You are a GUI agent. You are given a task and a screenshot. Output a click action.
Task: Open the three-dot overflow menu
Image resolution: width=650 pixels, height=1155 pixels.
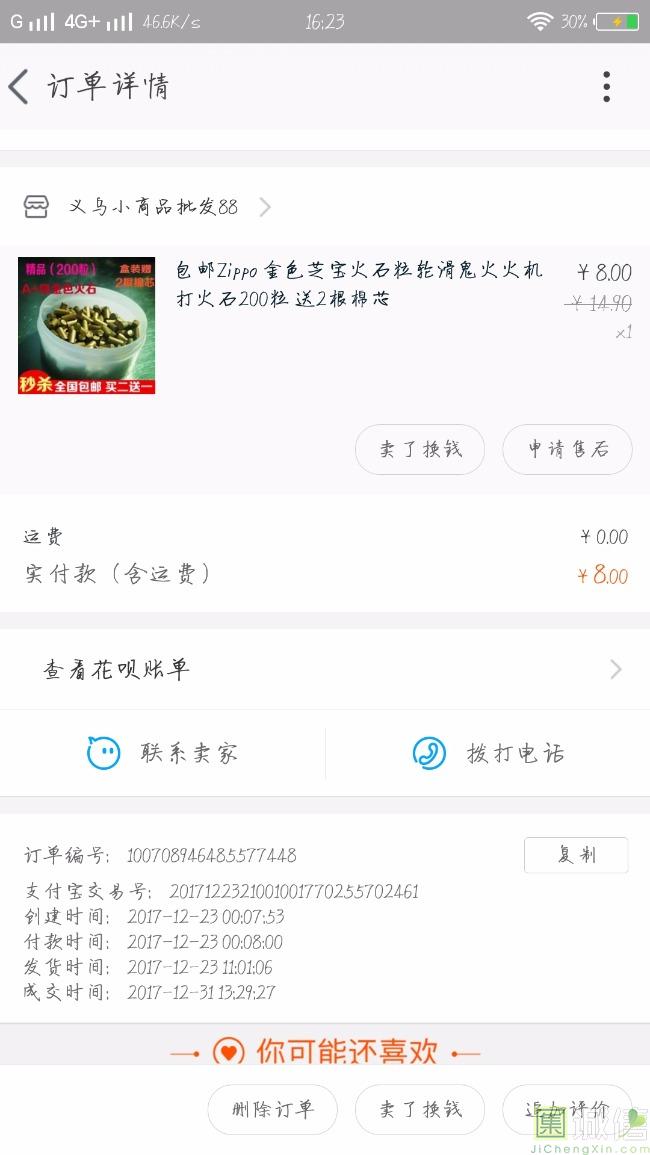tap(606, 87)
